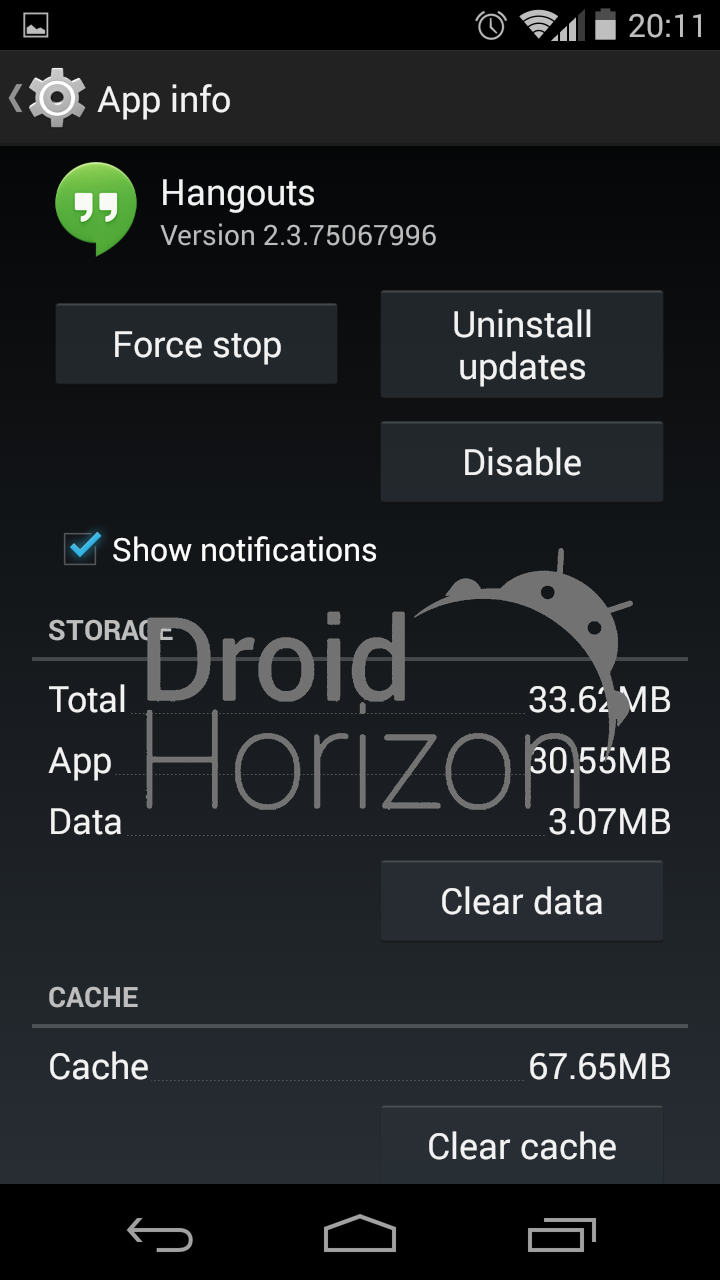Disable the Hangouts app
The width and height of the screenshot is (720, 1280).
[x=522, y=462]
